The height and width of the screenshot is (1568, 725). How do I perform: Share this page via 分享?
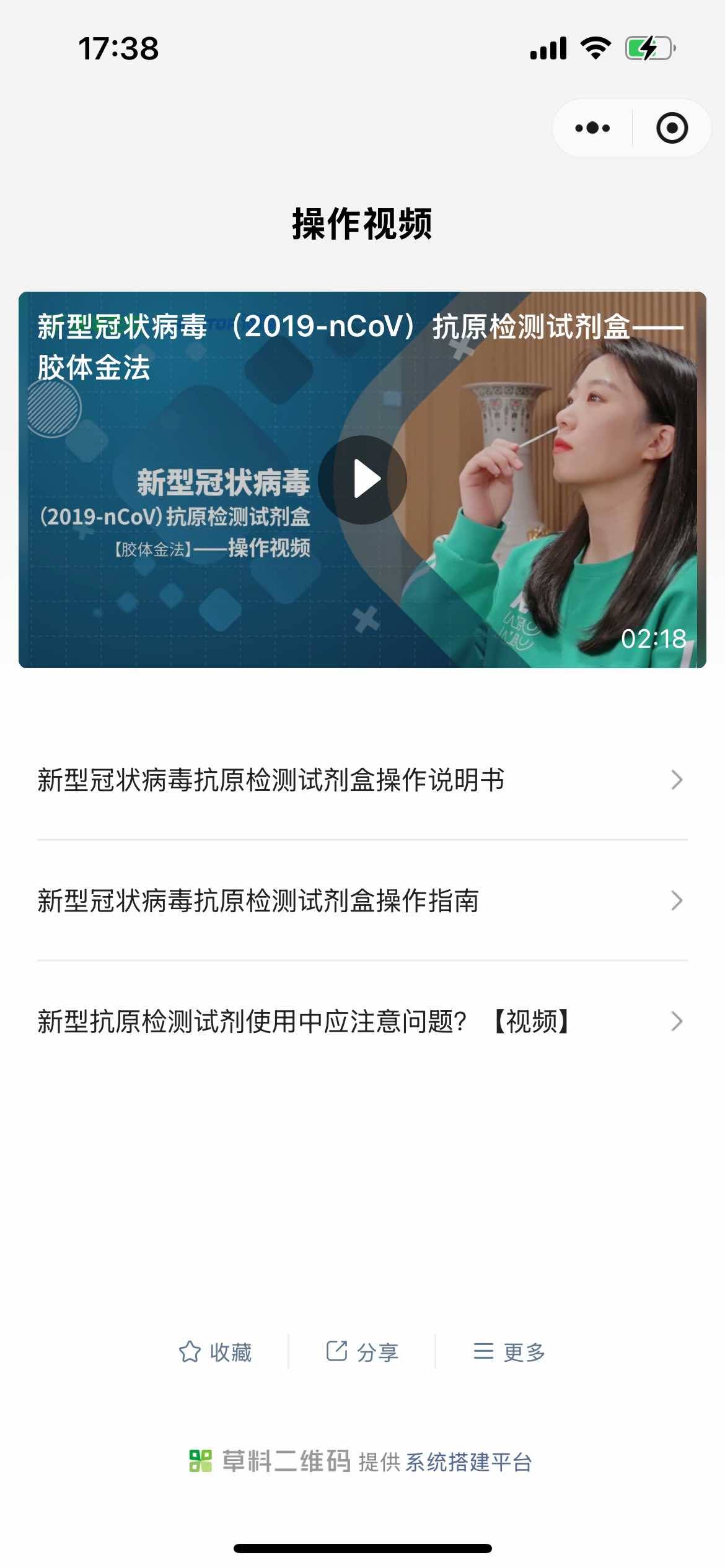[362, 1352]
